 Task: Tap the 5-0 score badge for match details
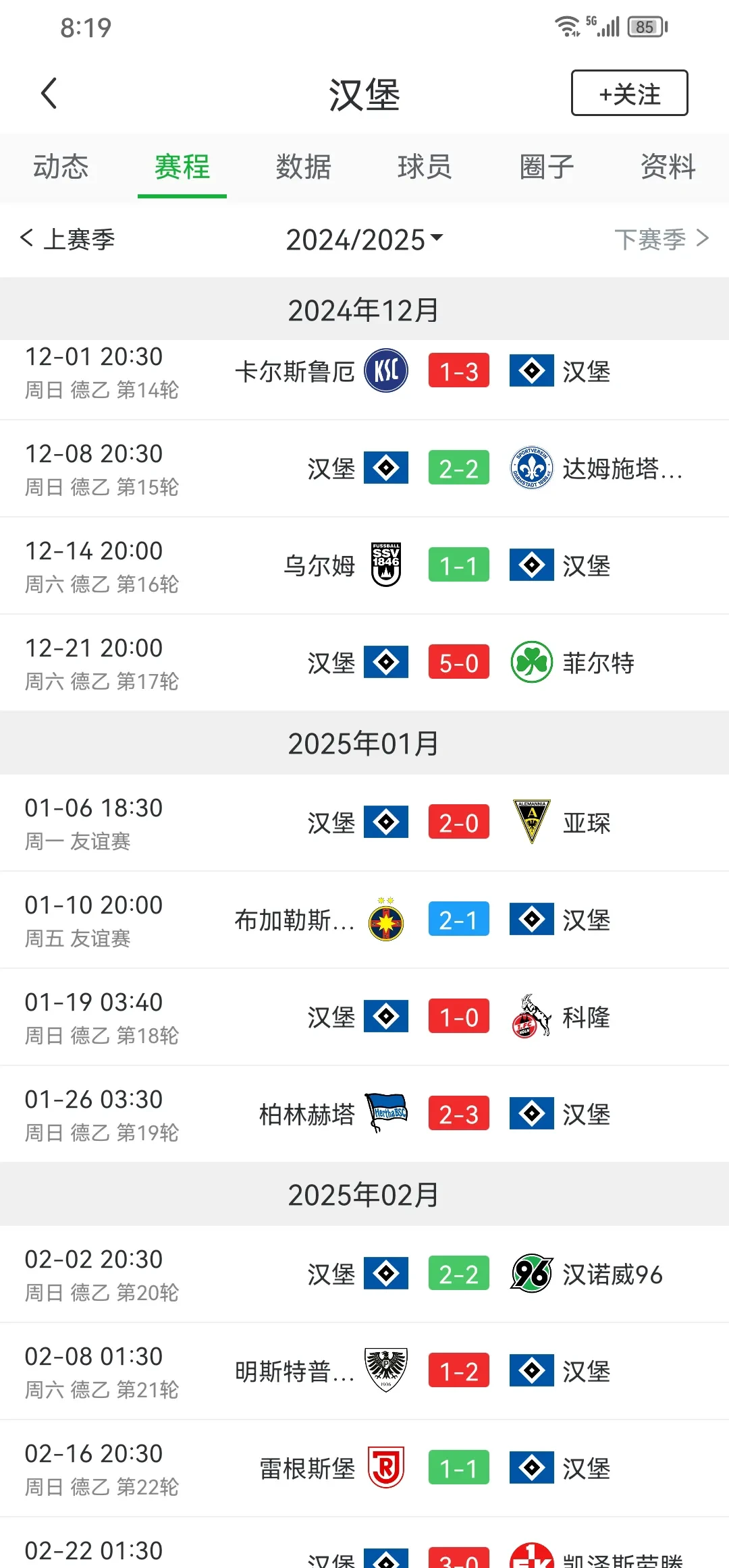coord(458,663)
